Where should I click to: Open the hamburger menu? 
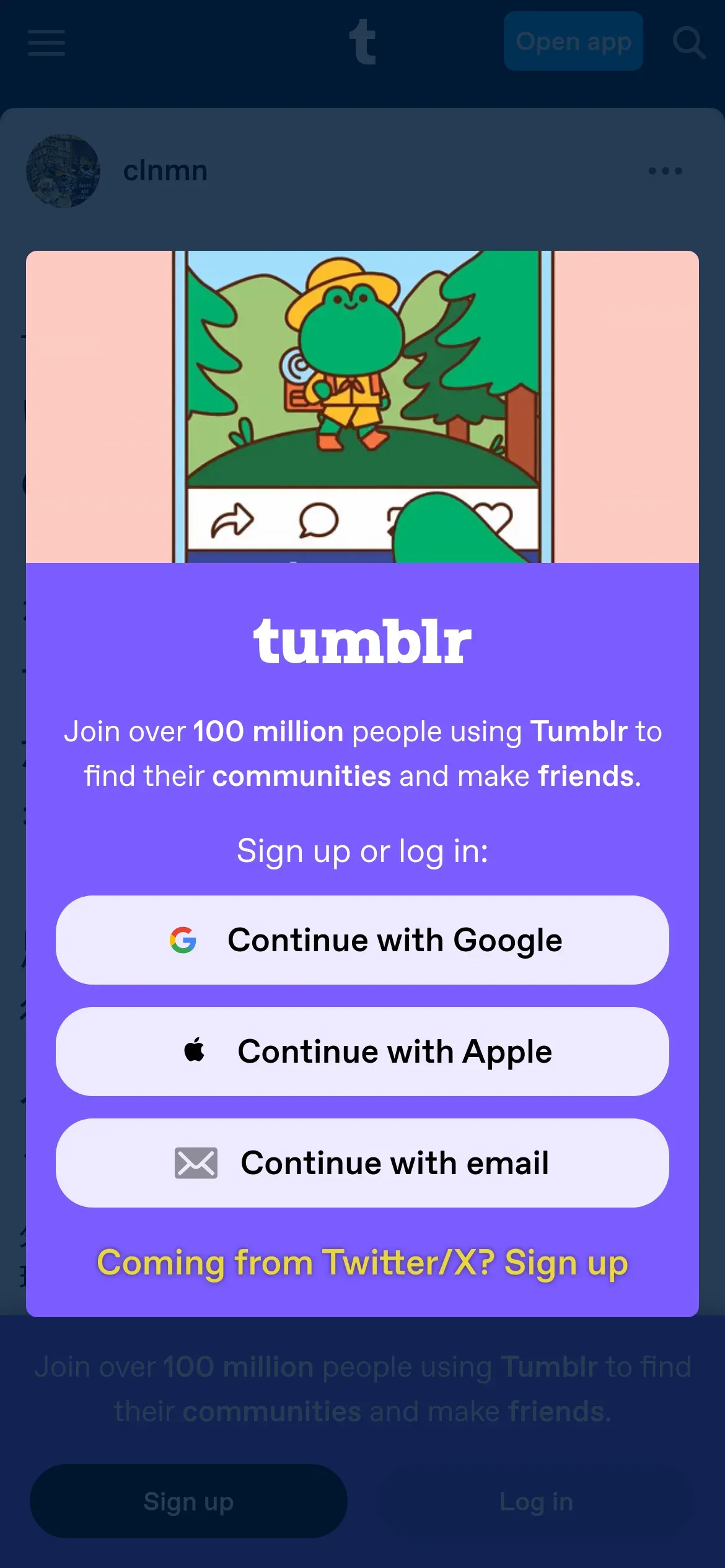[x=46, y=42]
